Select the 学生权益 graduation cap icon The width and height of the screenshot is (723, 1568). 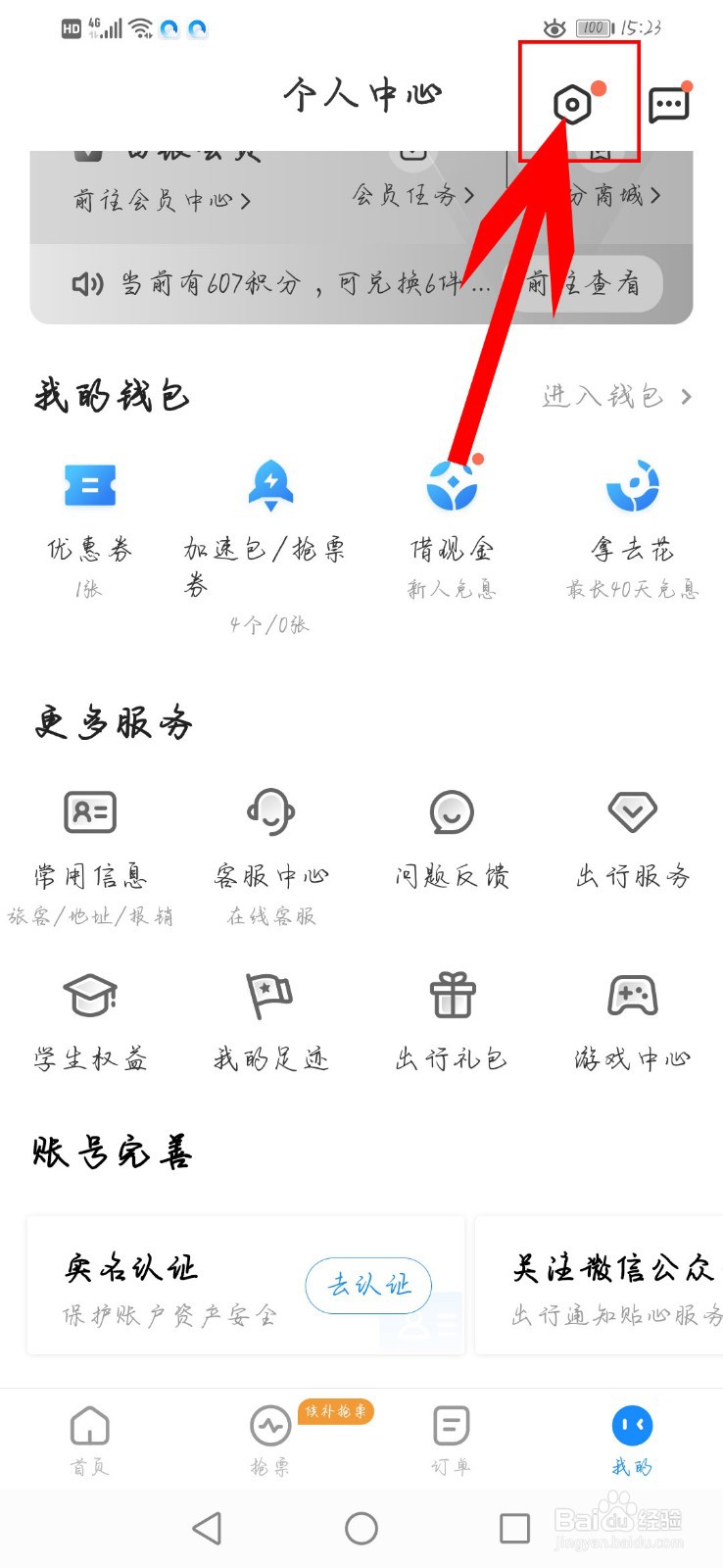[90, 995]
